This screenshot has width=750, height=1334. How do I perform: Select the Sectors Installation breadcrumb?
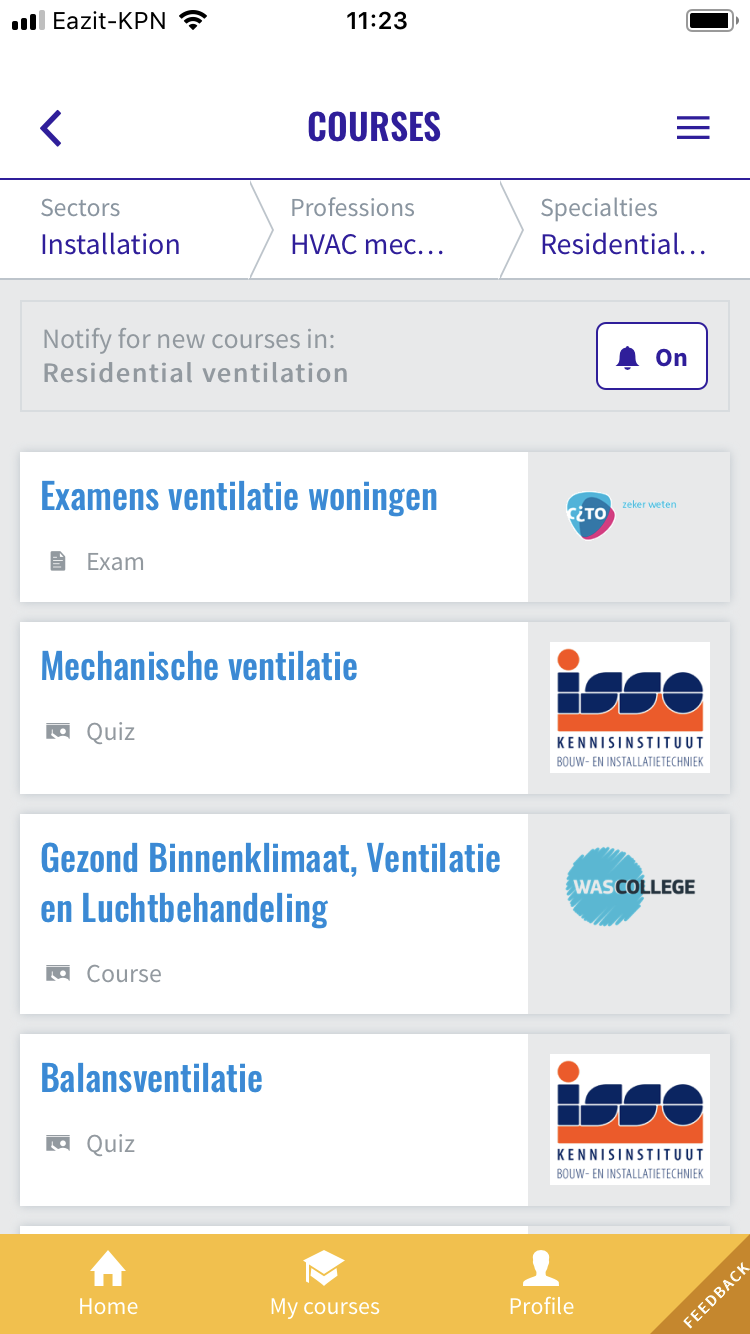(x=125, y=228)
